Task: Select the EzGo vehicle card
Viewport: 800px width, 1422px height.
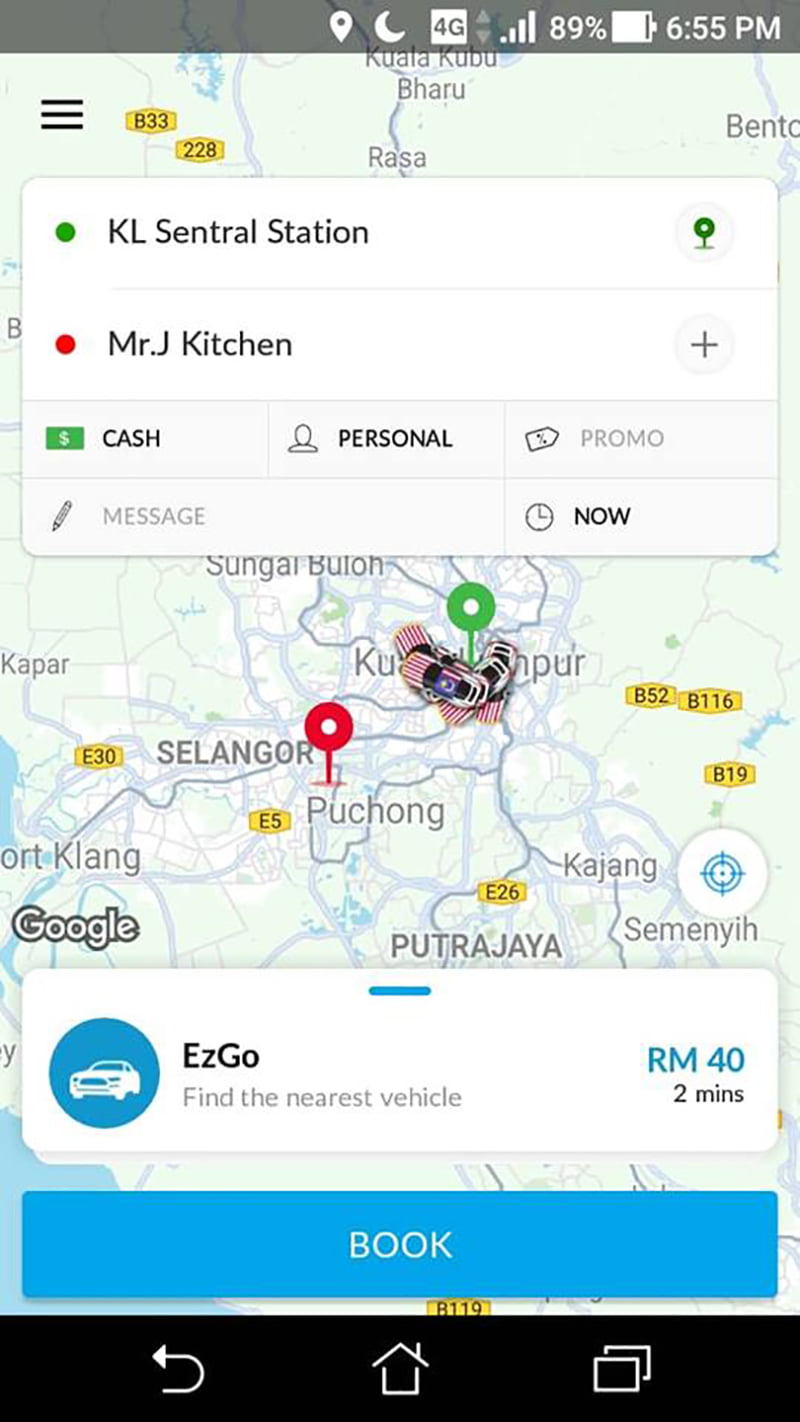Action: [398, 1074]
